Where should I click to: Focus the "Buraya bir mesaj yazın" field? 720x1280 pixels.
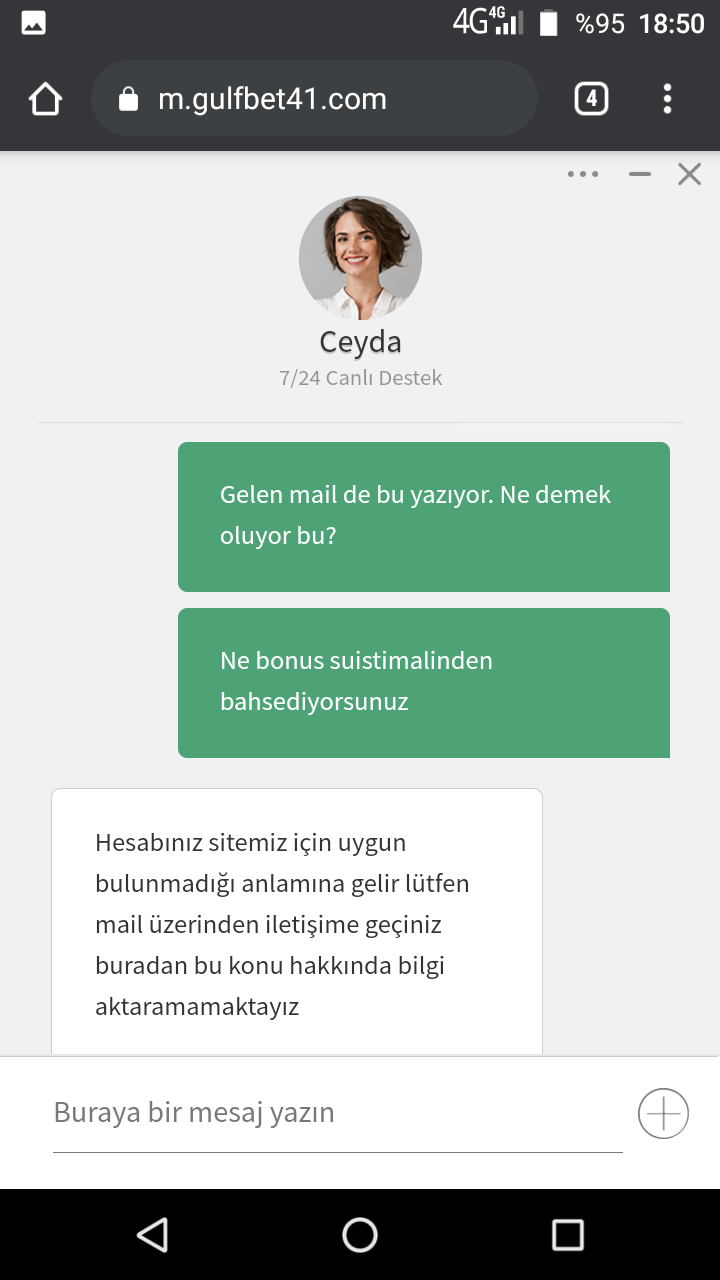(x=337, y=1113)
